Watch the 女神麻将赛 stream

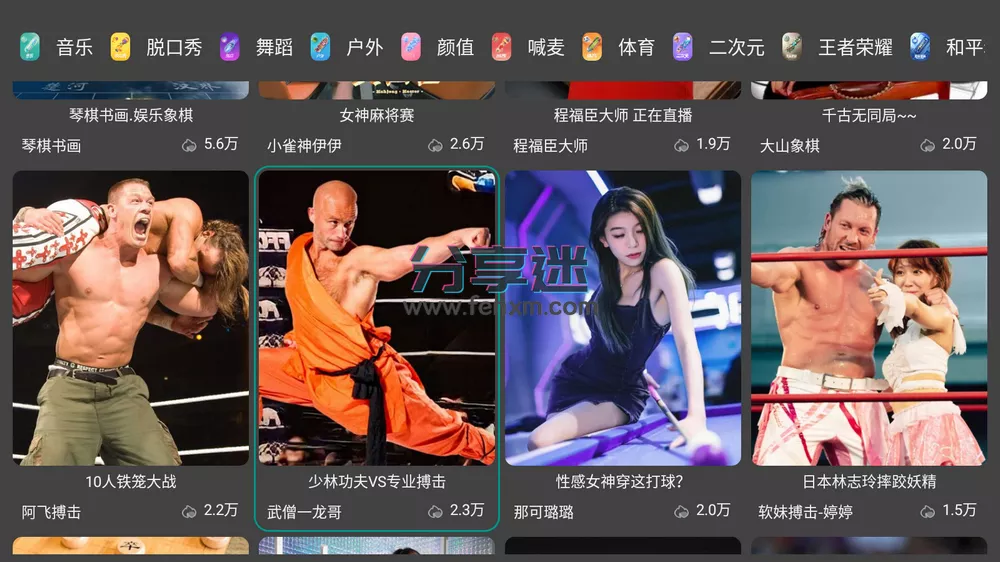376,115
